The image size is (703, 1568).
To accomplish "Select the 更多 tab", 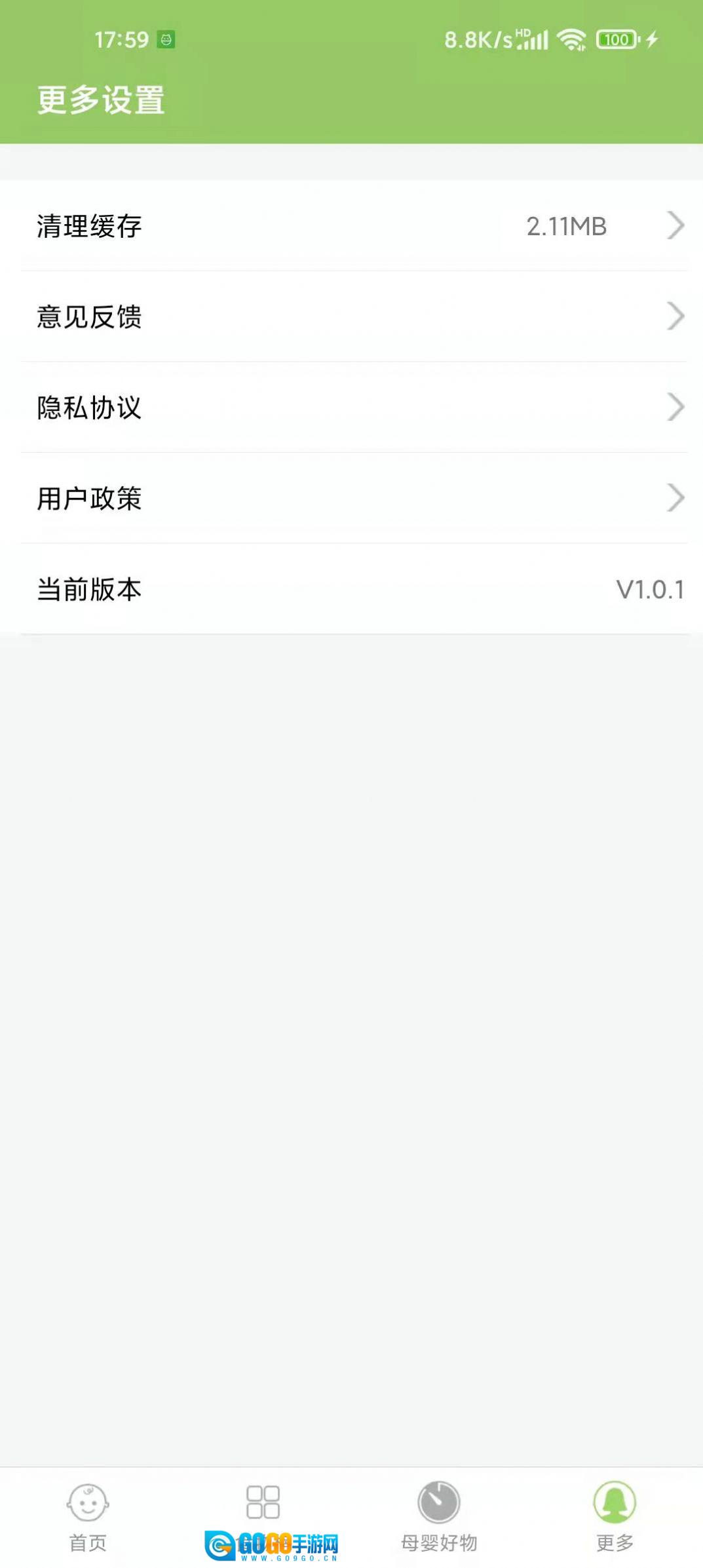I will point(614,1515).
